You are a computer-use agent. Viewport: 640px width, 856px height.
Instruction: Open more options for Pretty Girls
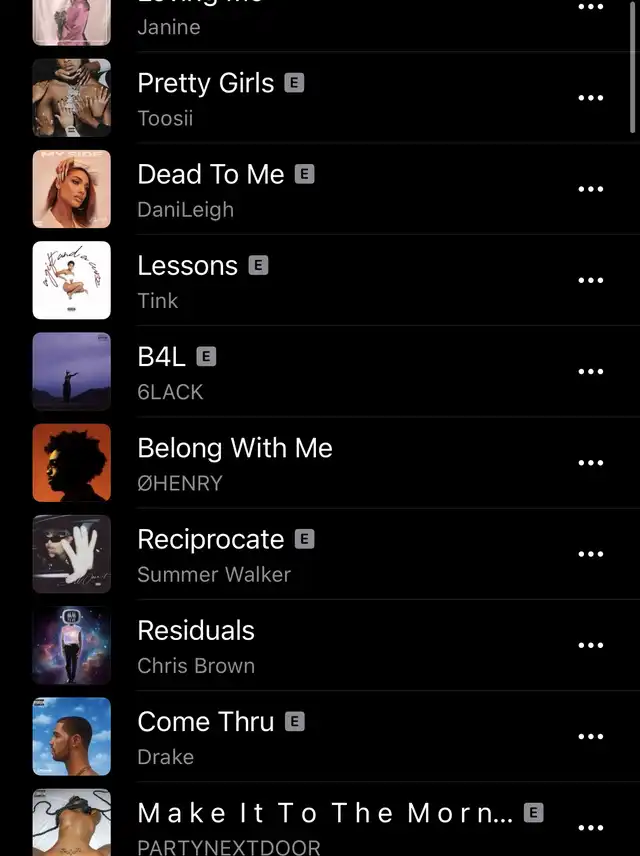click(591, 98)
